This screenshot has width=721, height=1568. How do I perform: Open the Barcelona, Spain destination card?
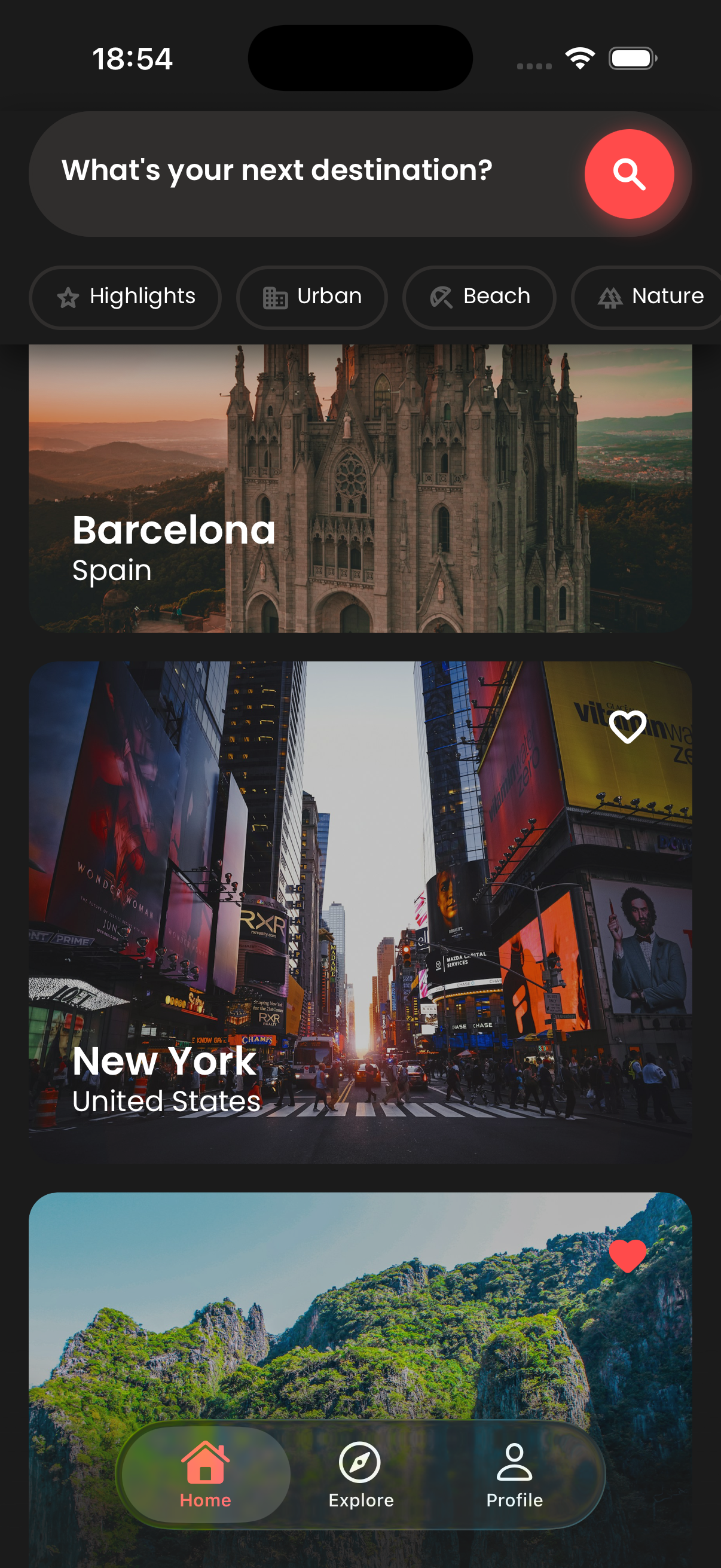(360, 487)
